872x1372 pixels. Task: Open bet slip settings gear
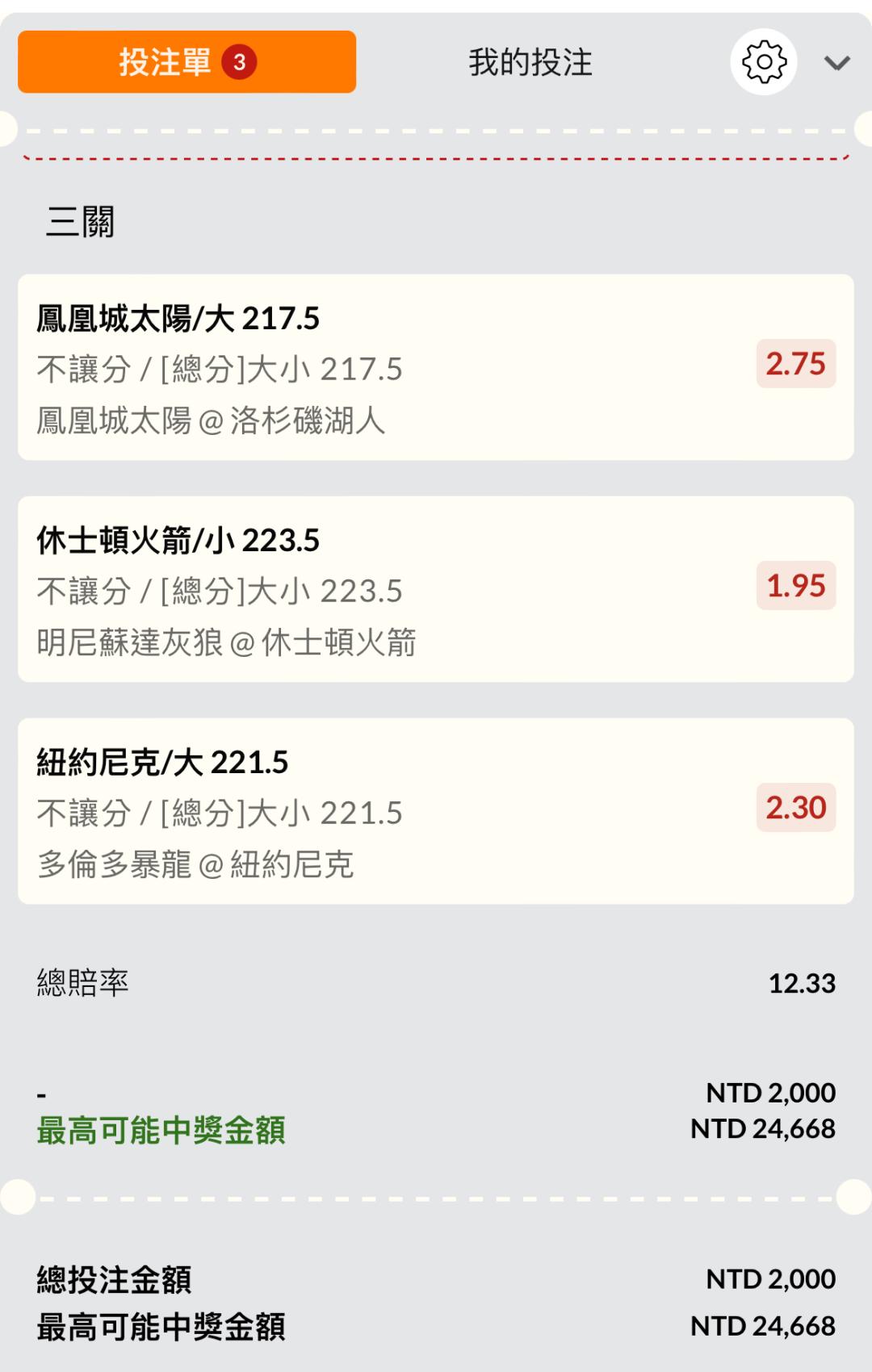click(x=763, y=62)
